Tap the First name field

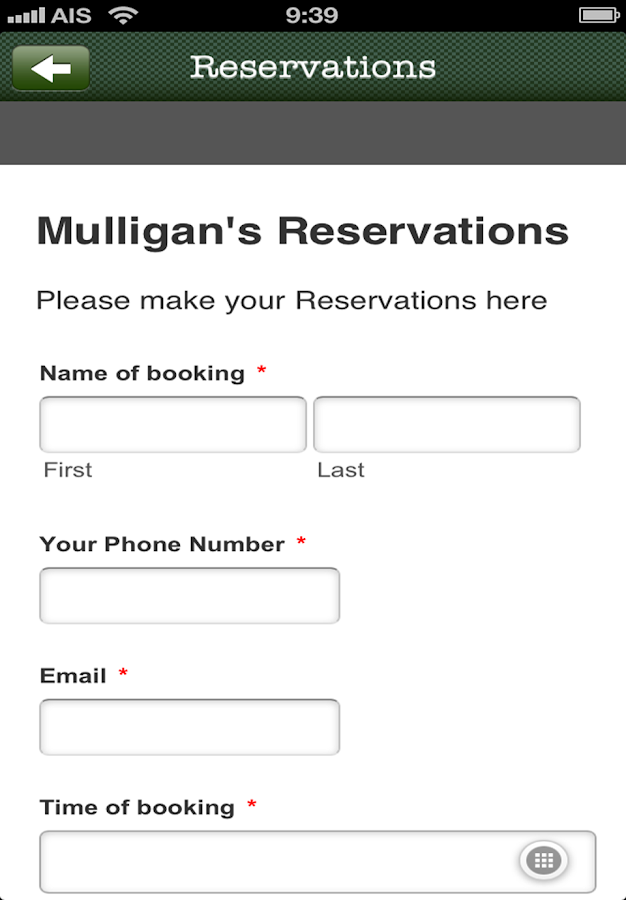[172, 425]
